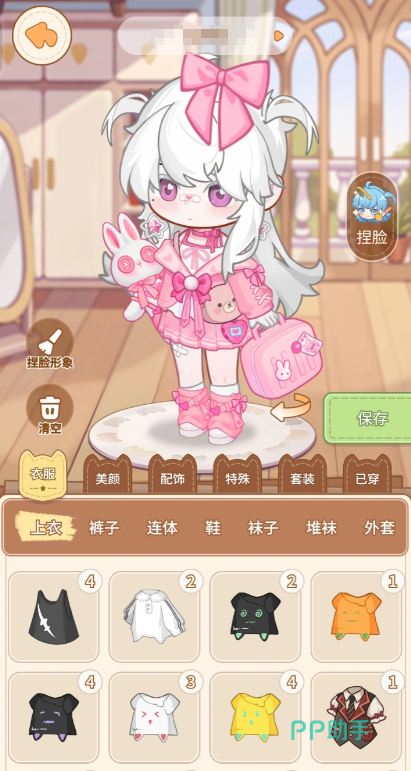Select the 裤子 sub-tab
411x771 pixels.
pyautogui.click(x=104, y=528)
